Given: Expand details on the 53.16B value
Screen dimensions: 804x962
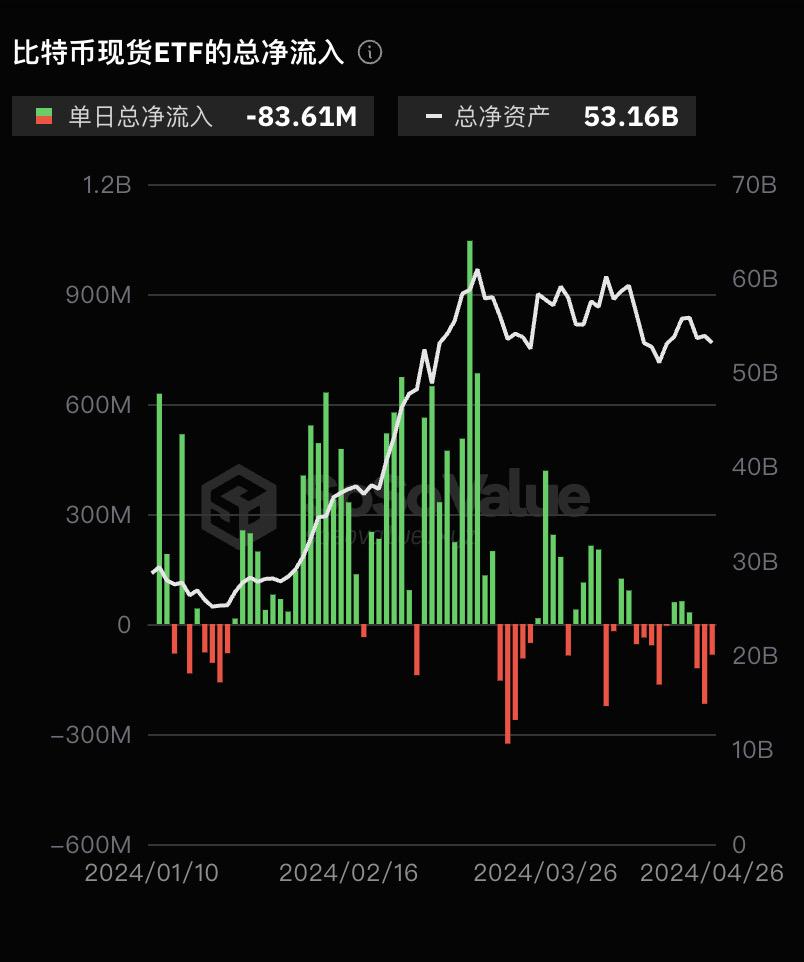Looking at the screenshot, I should click(x=631, y=115).
